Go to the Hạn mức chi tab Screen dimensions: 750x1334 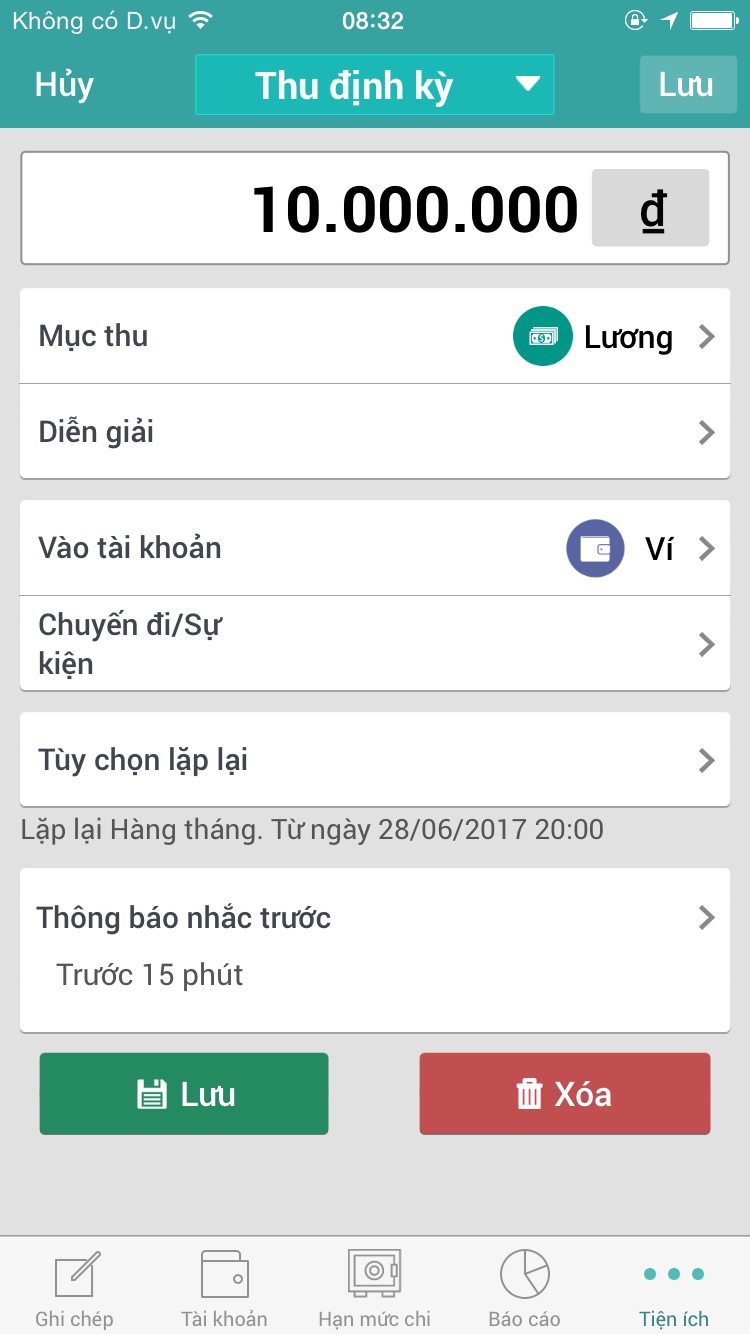coord(375,1288)
